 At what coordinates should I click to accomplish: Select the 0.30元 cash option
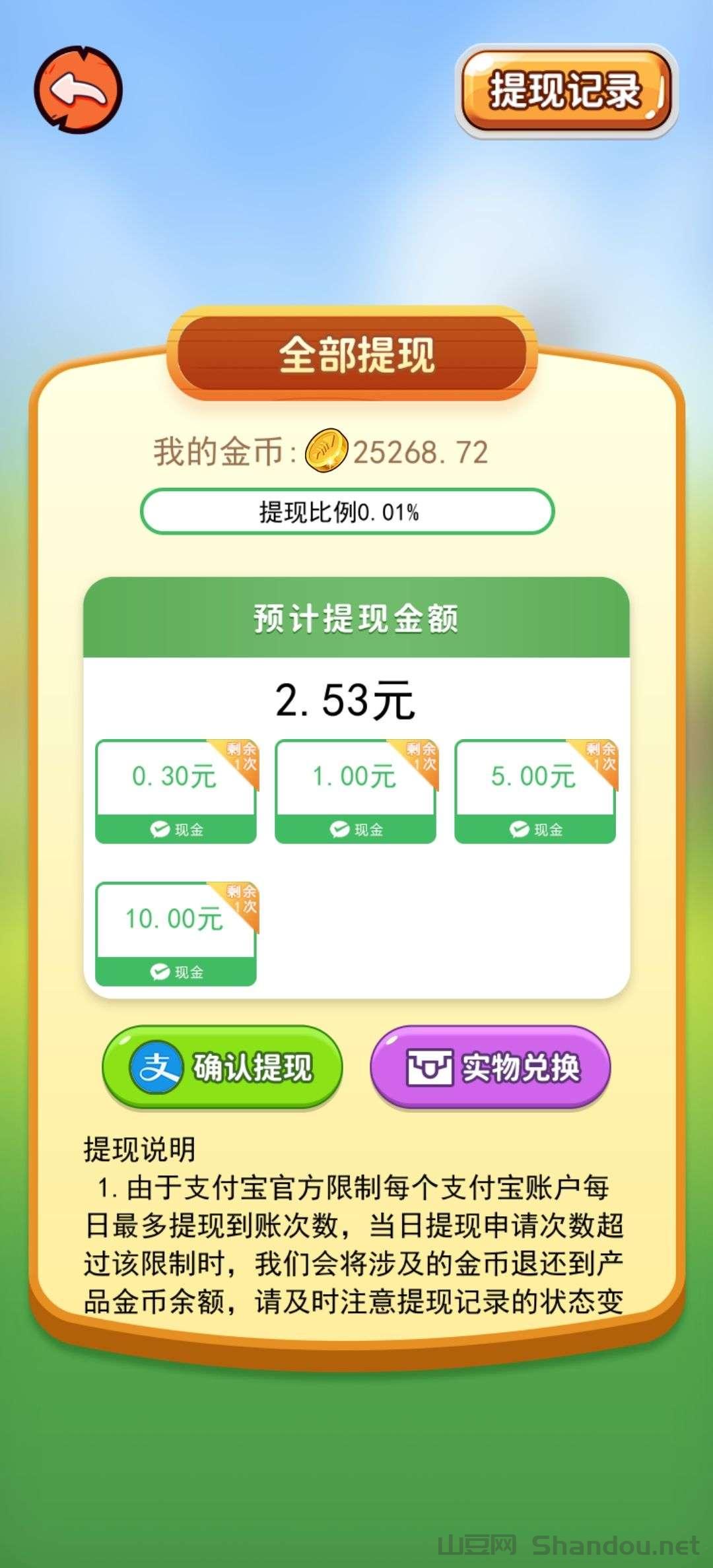click(x=176, y=791)
